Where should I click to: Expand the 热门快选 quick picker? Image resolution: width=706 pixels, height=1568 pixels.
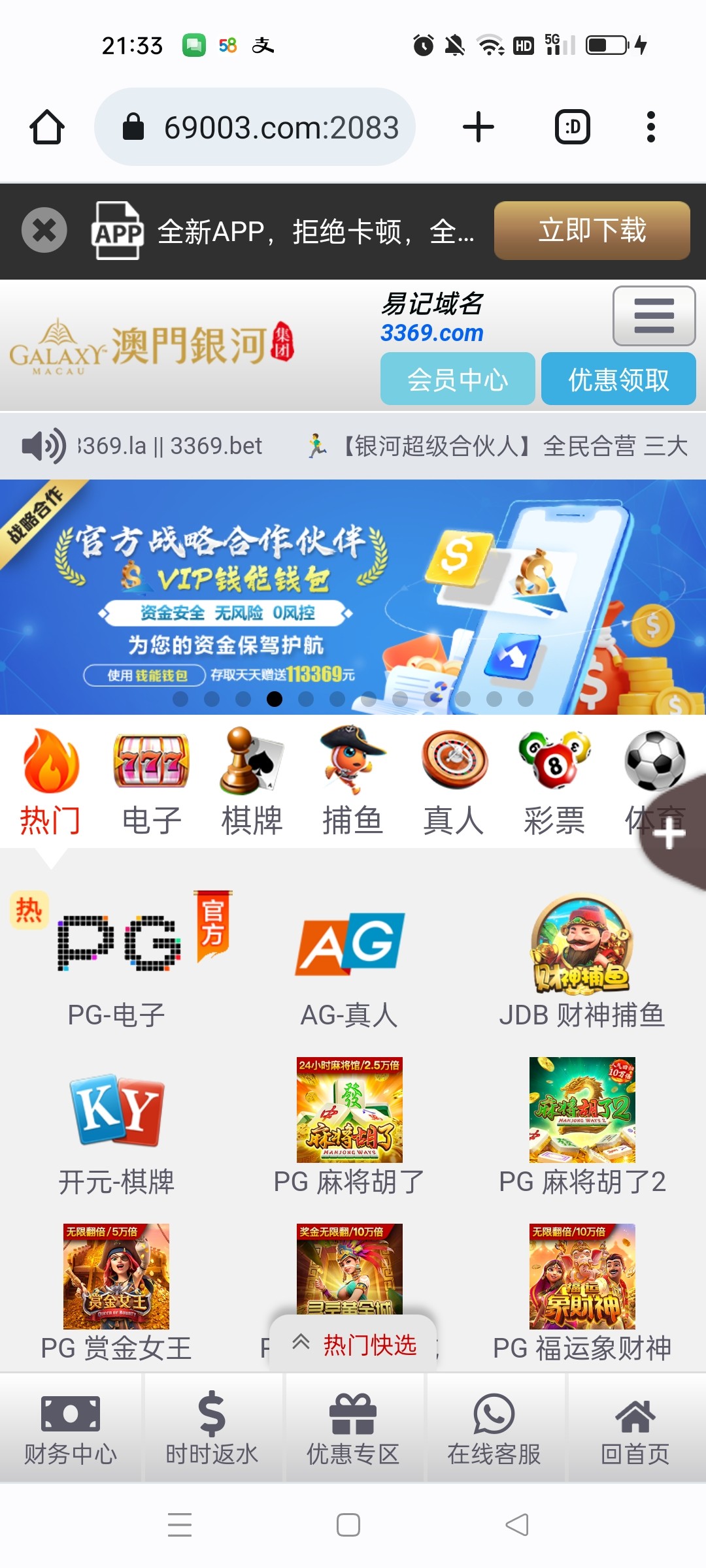pos(354,1345)
